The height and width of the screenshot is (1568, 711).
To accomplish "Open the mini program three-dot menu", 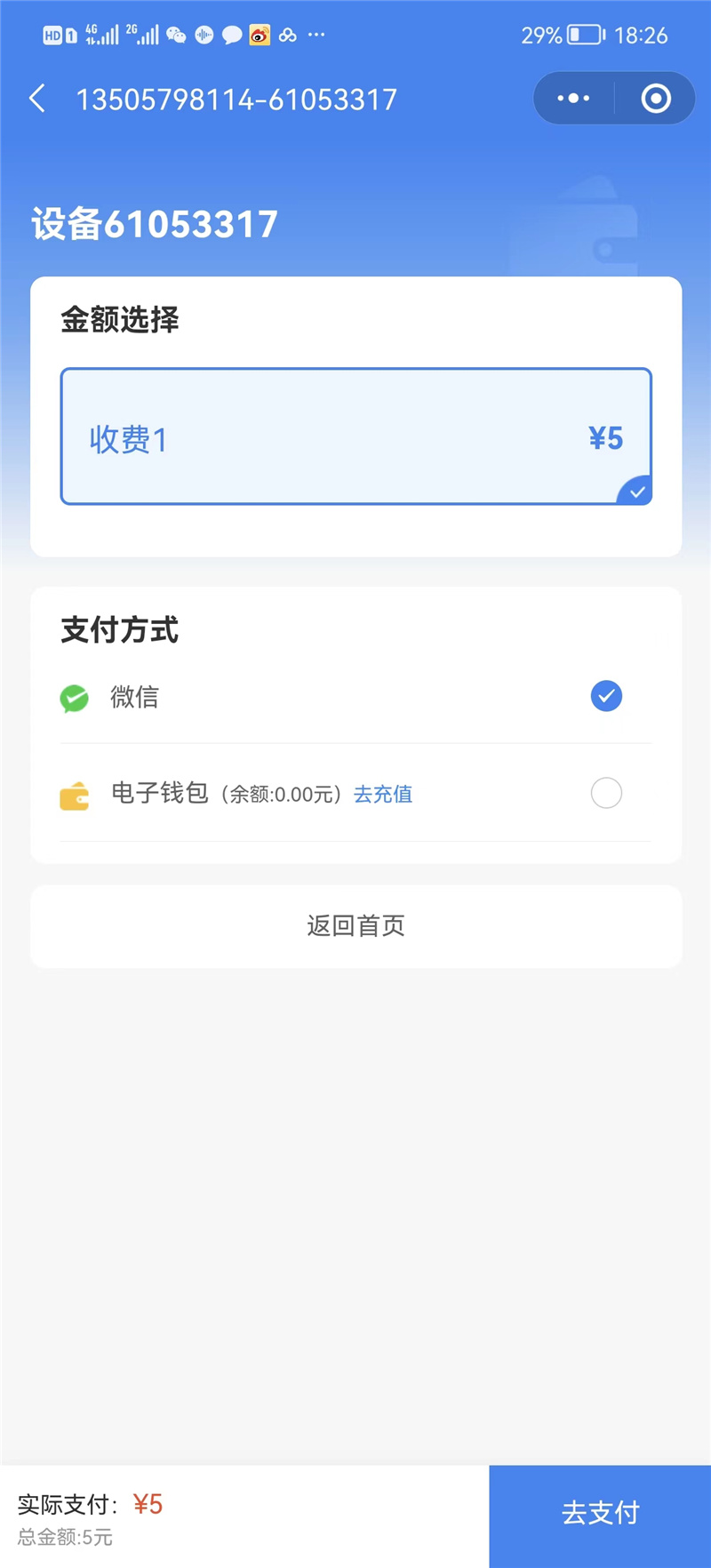I will point(573,99).
